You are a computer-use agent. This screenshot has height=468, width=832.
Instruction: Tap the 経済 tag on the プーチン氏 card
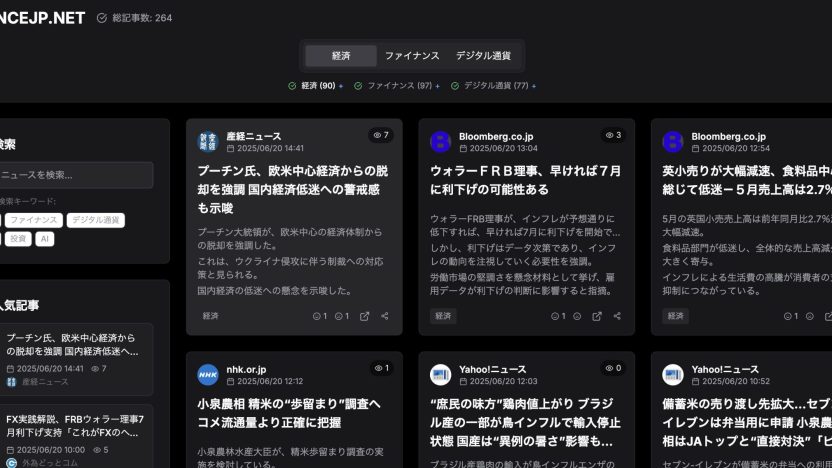click(211, 316)
